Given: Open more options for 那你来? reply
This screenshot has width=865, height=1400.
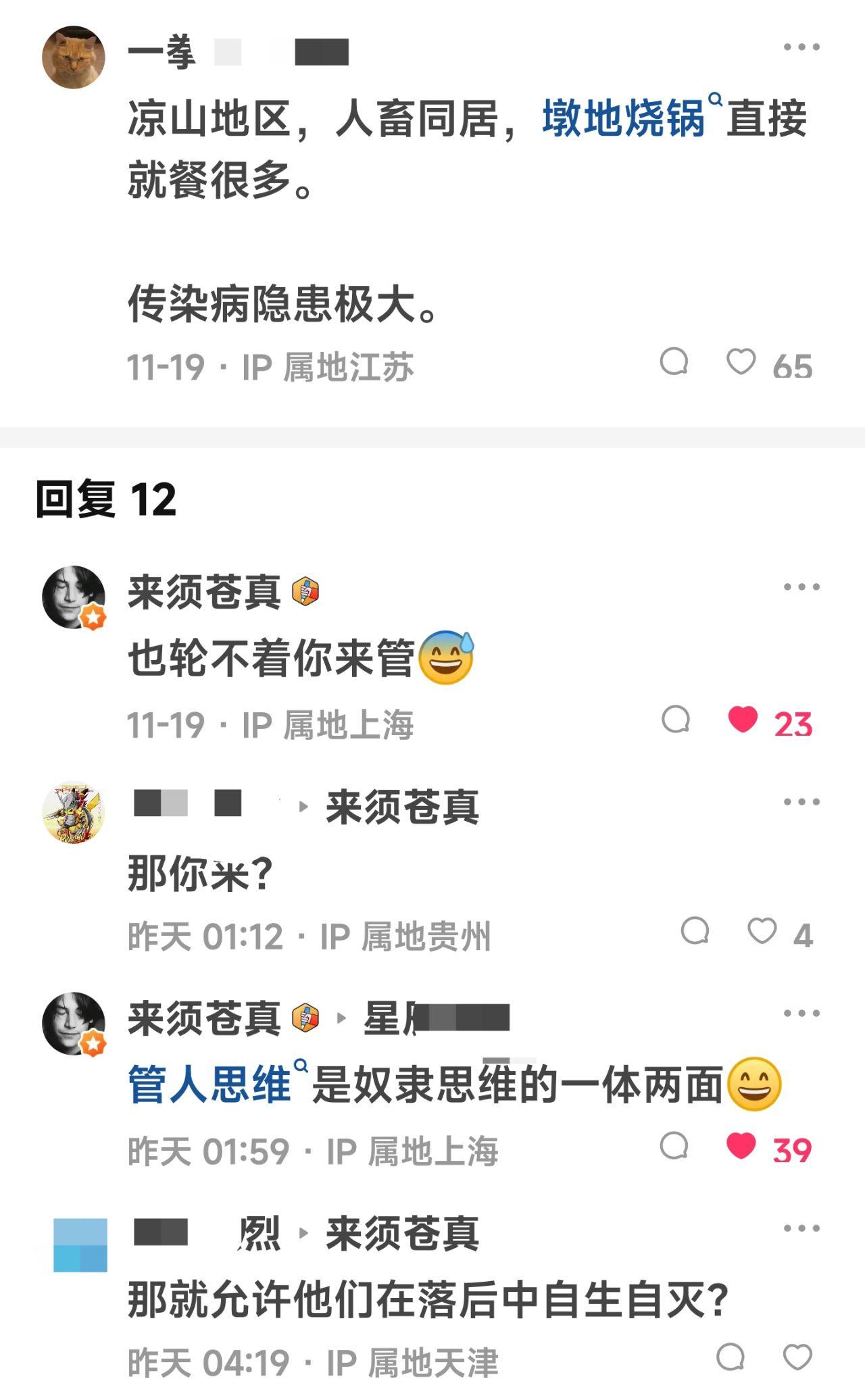Looking at the screenshot, I should [801, 802].
